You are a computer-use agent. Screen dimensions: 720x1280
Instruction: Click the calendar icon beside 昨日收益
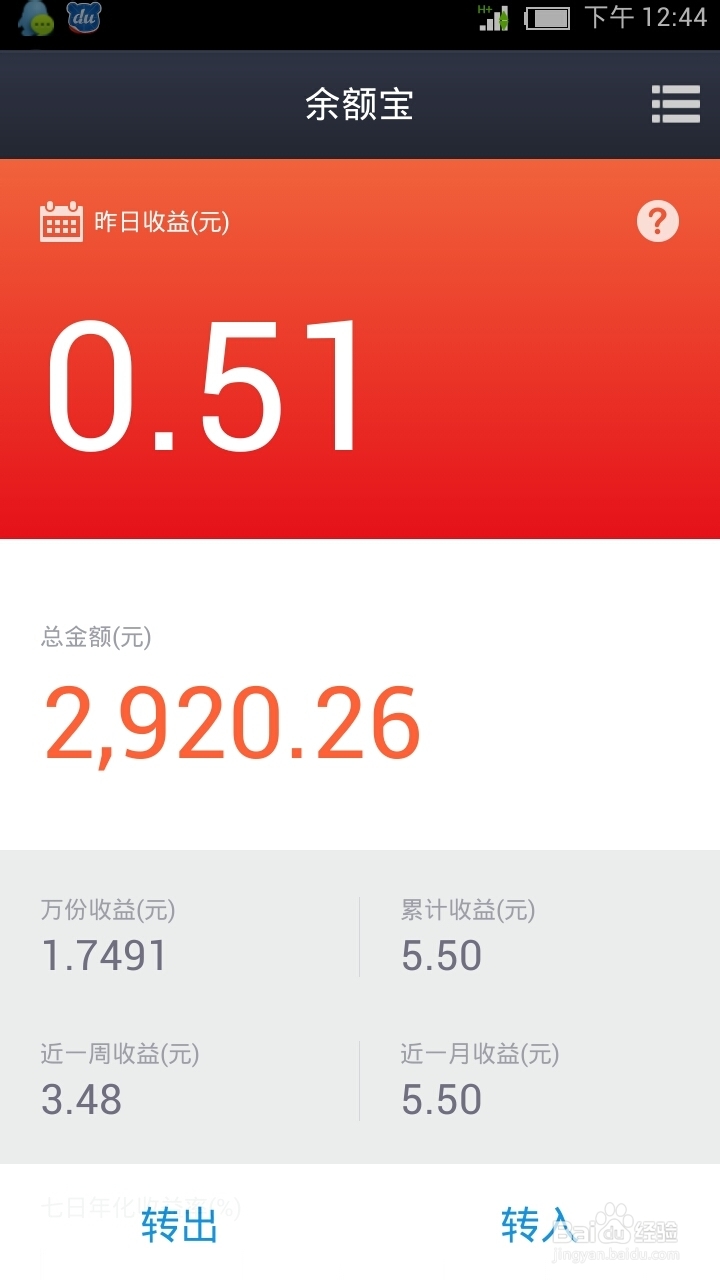click(60, 222)
